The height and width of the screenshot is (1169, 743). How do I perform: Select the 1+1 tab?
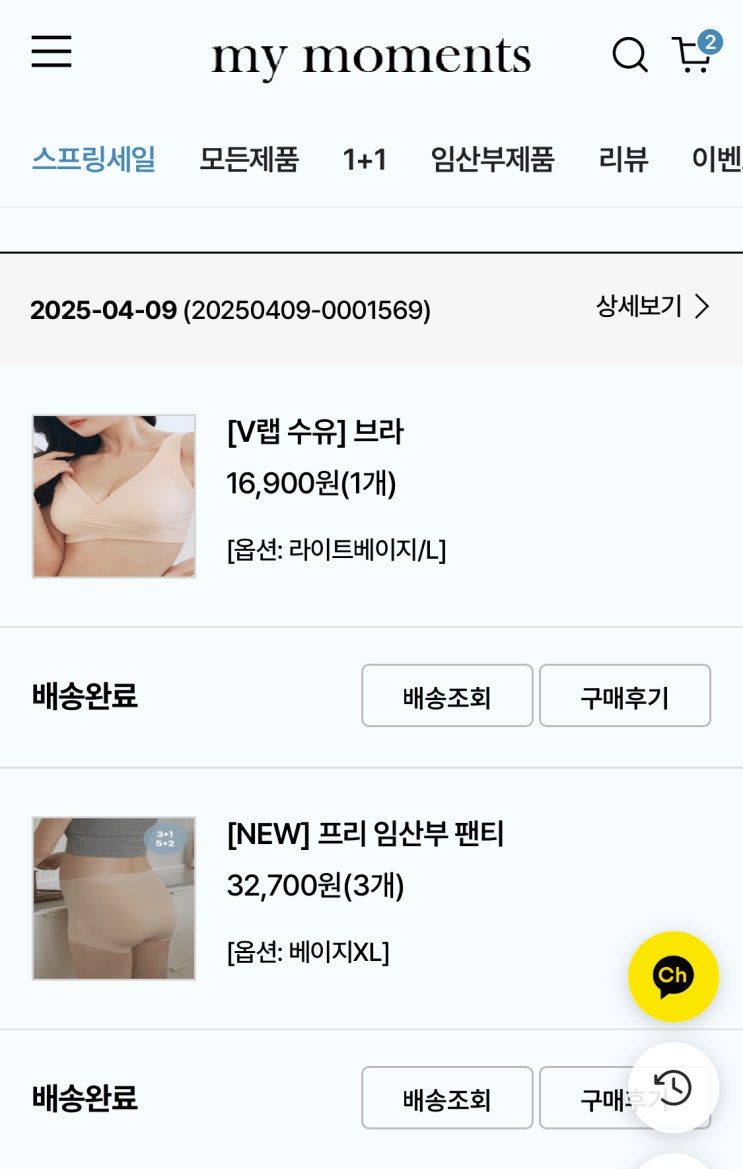tap(364, 159)
